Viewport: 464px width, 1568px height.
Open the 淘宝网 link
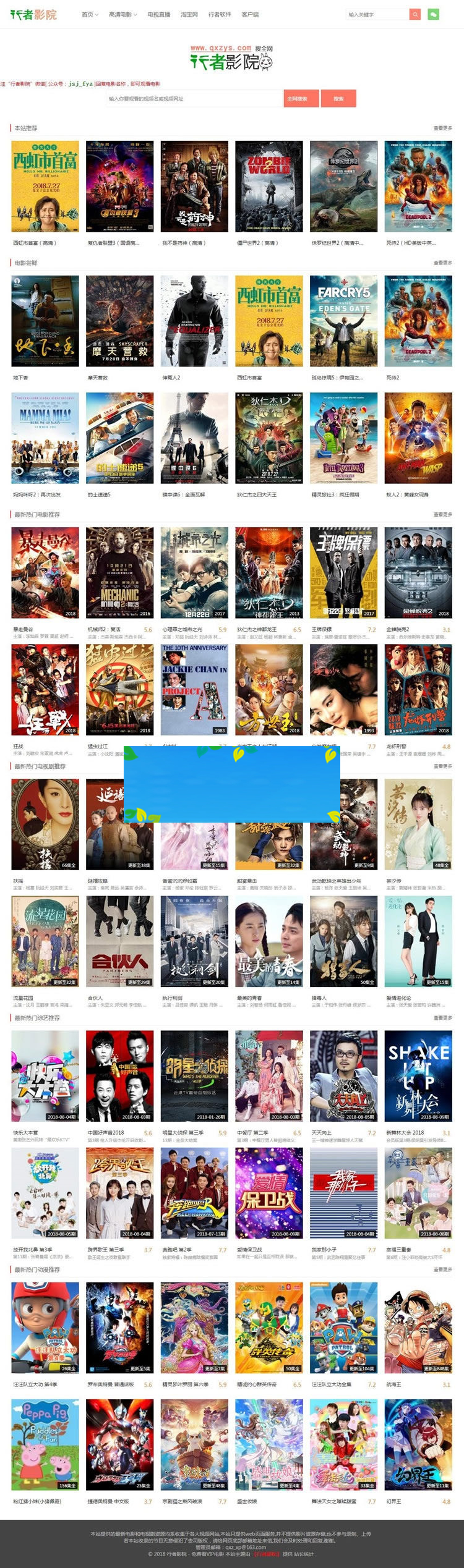189,14
